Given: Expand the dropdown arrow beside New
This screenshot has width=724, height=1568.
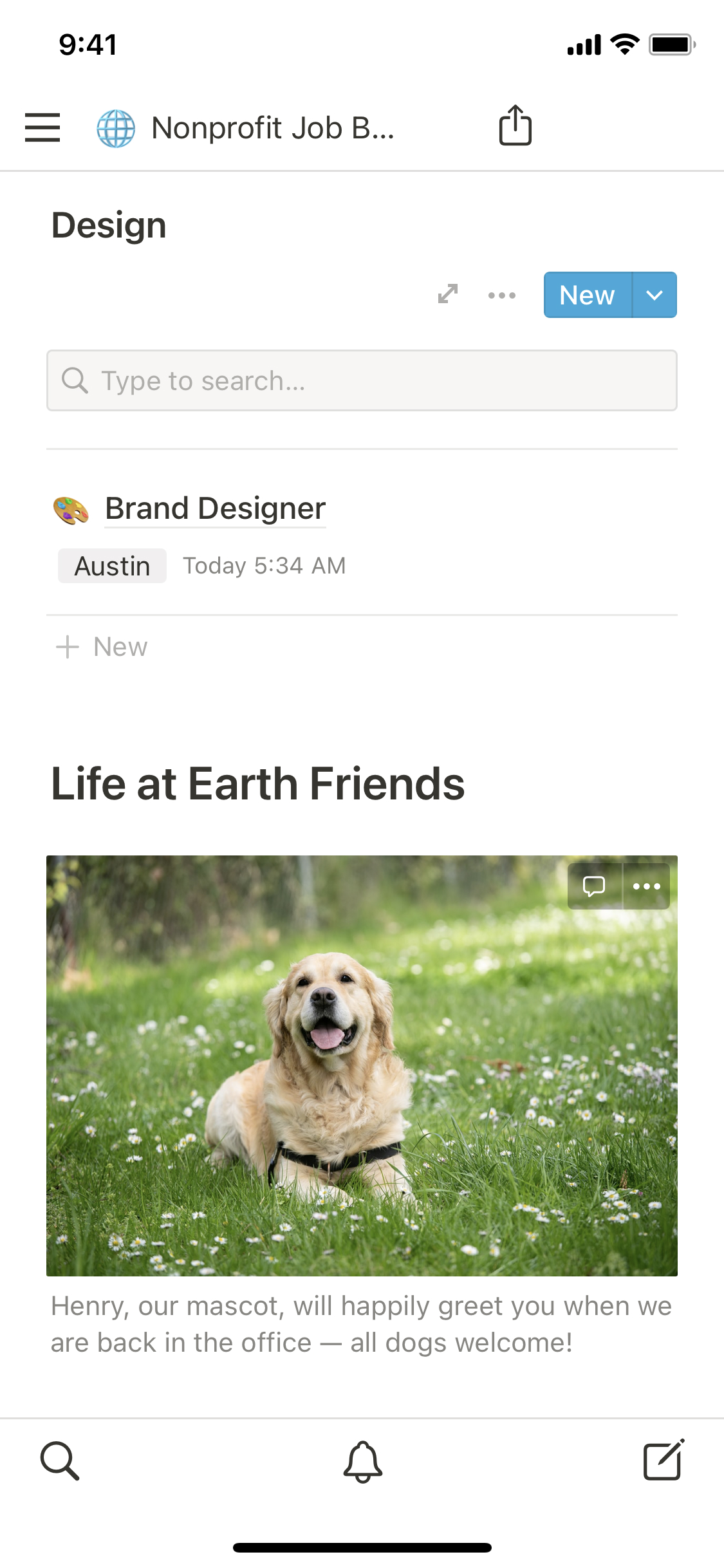Looking at the screenshot, I should coord(654,295).
